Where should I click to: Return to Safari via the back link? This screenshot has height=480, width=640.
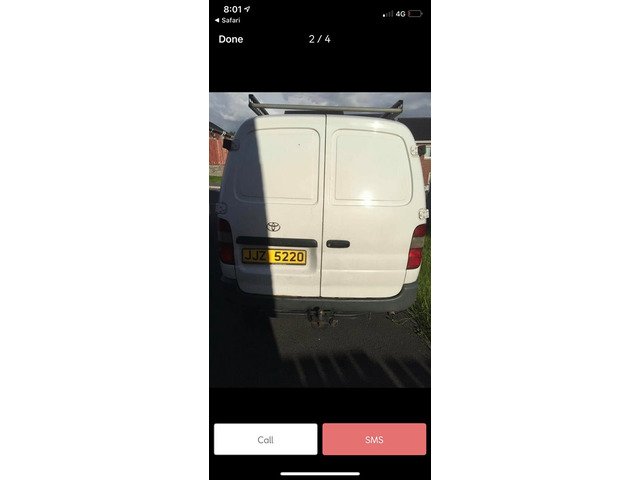227,20
